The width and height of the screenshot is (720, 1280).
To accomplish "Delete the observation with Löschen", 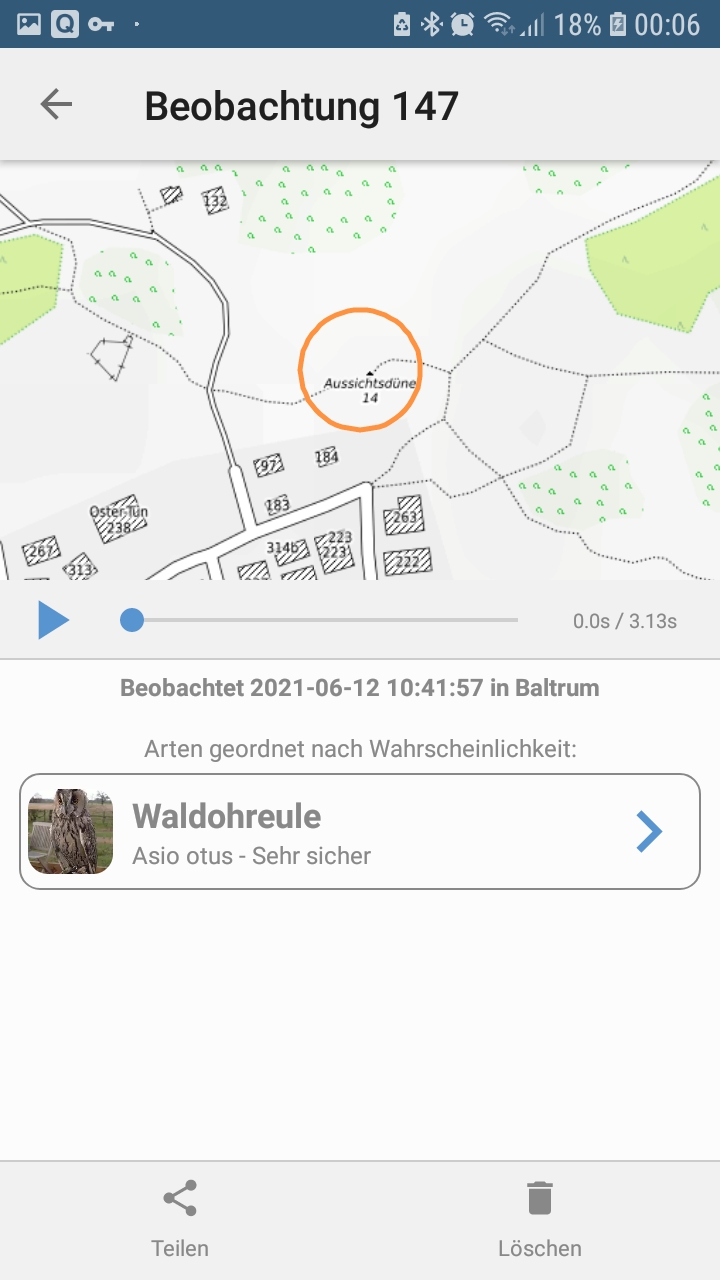I will point(540,1219).
